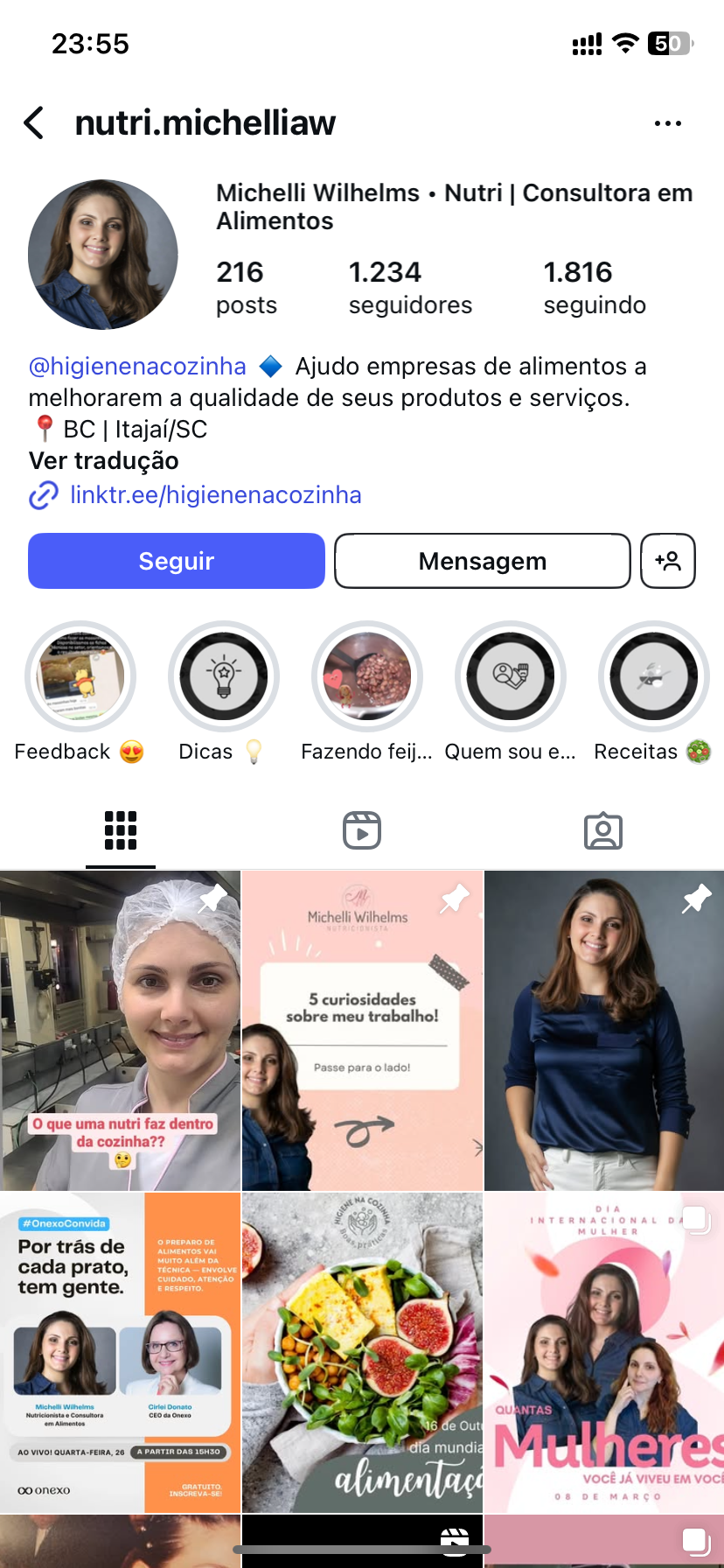Enlarge Michelli Wilhelms' profile picture

tap(103, 255)
